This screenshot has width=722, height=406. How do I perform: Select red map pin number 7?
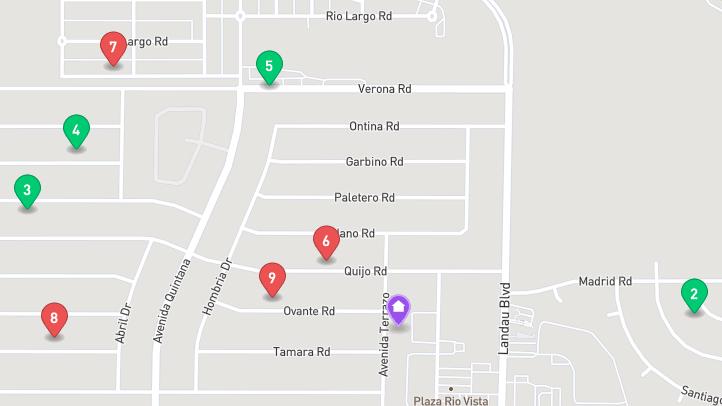tap(113, 47)
